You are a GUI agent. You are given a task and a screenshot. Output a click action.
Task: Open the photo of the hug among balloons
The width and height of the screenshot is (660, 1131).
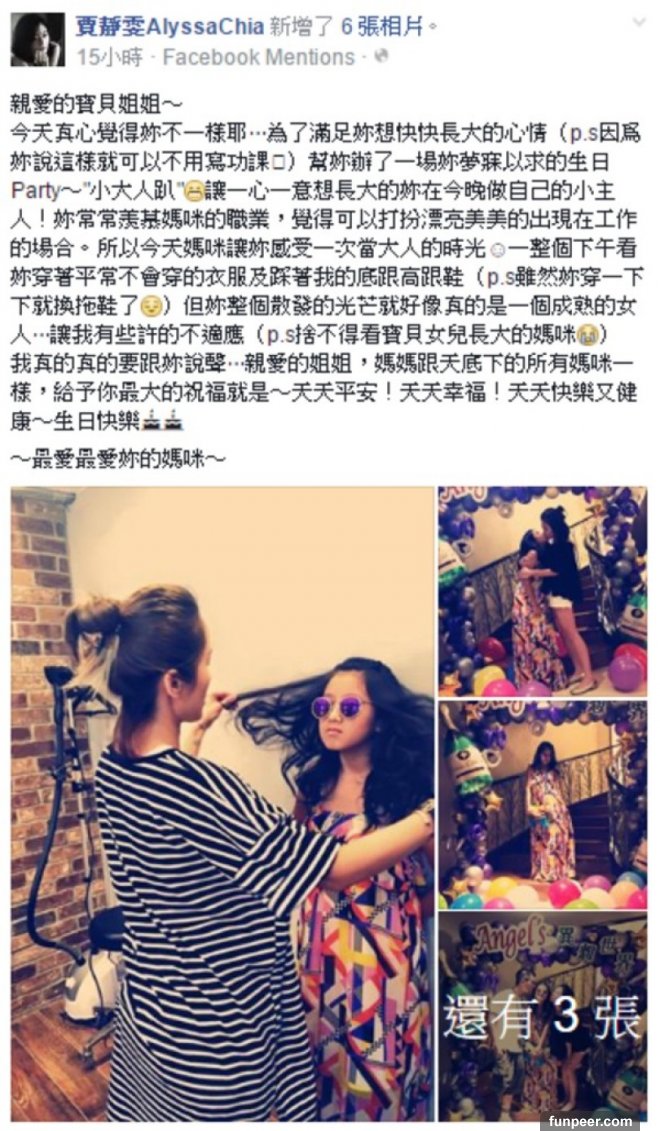(x=542, y=591)
